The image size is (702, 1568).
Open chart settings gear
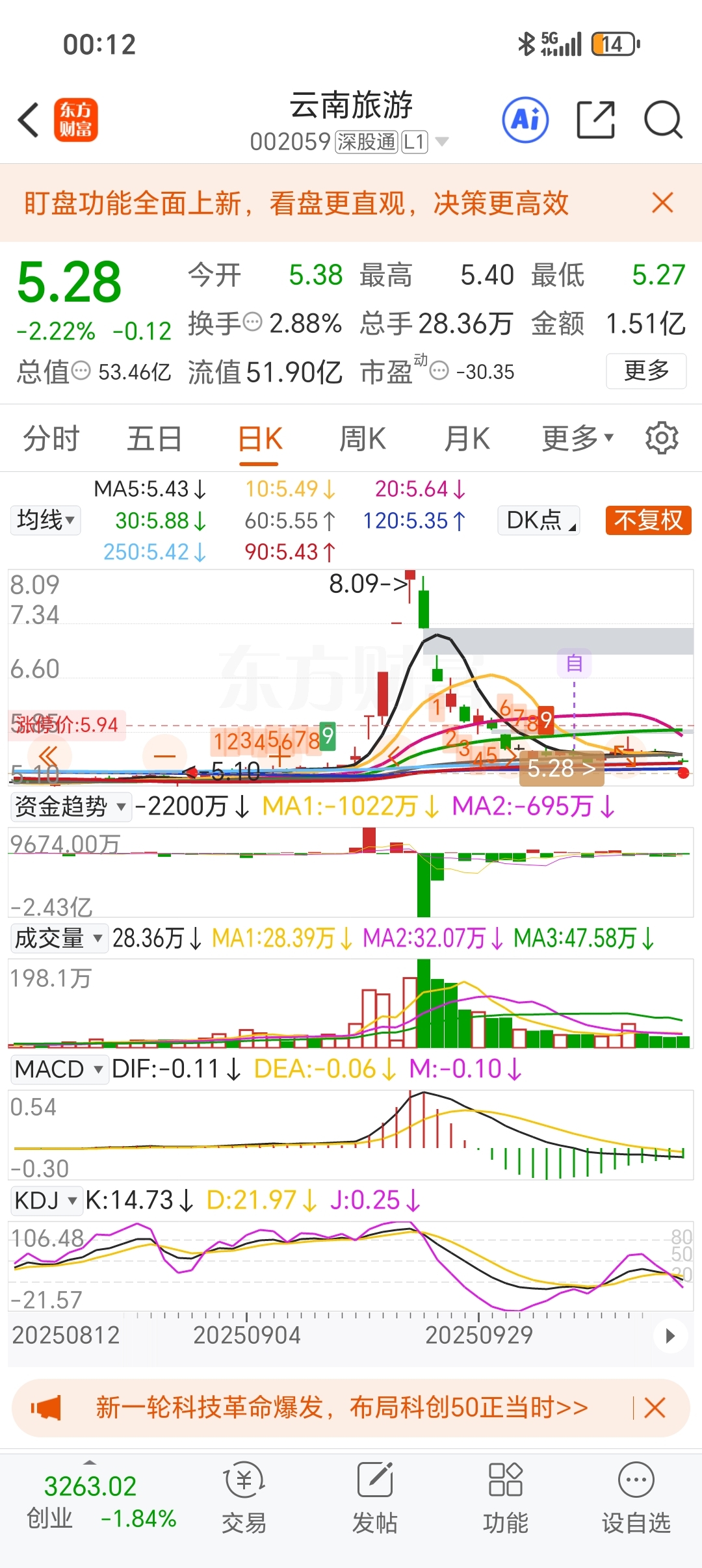point(662,439)
